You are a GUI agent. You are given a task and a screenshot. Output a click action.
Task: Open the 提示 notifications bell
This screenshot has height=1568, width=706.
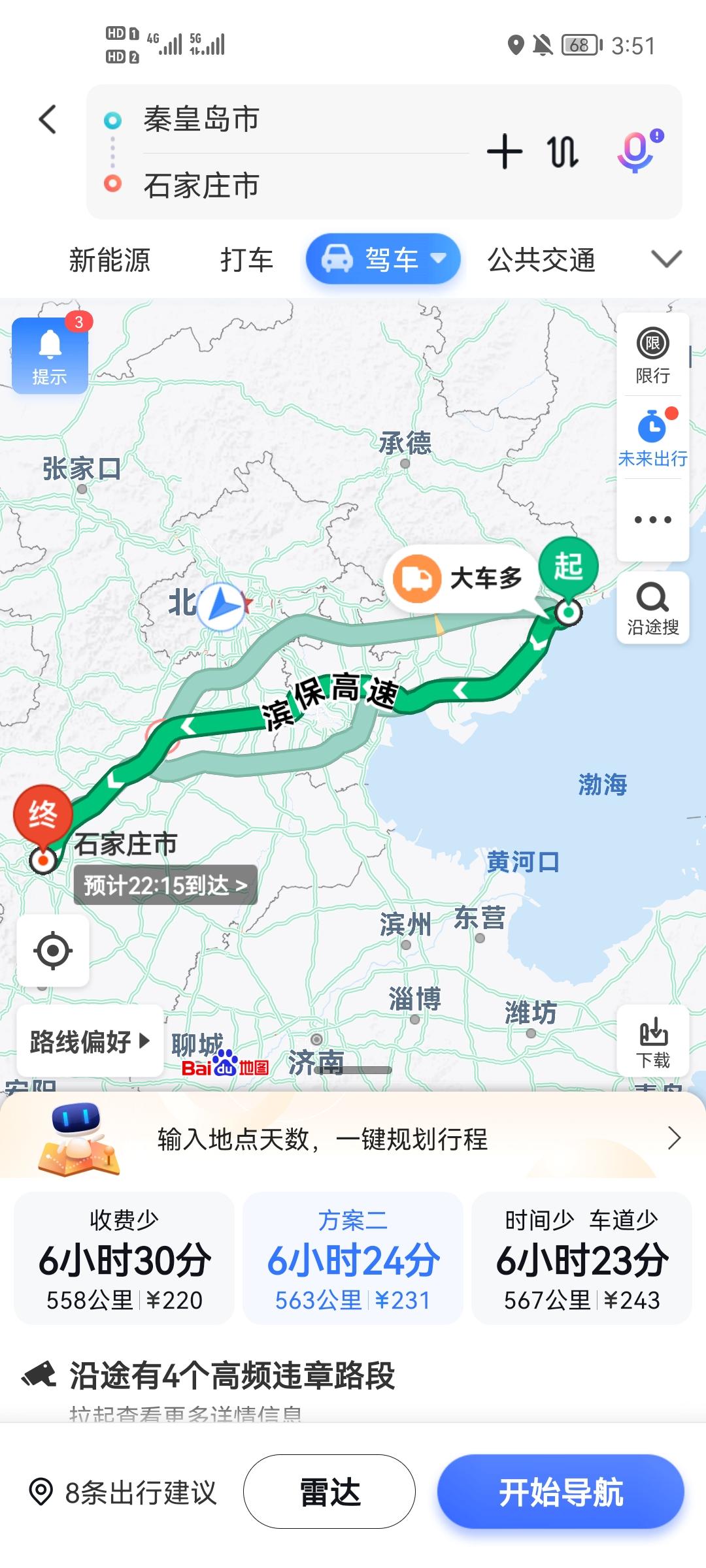click(50, 356)
